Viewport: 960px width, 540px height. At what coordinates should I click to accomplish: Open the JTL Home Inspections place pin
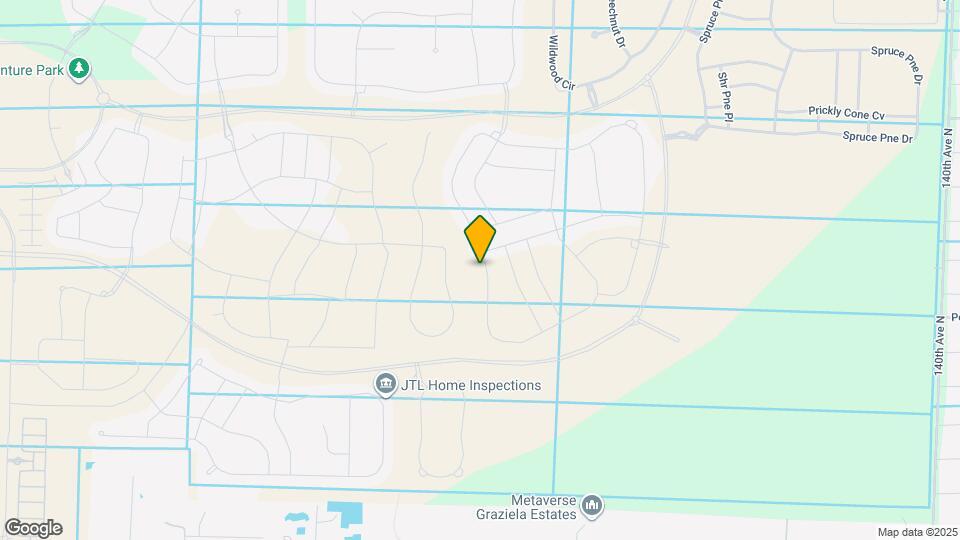pyautogui.click(x=385, y=385)
